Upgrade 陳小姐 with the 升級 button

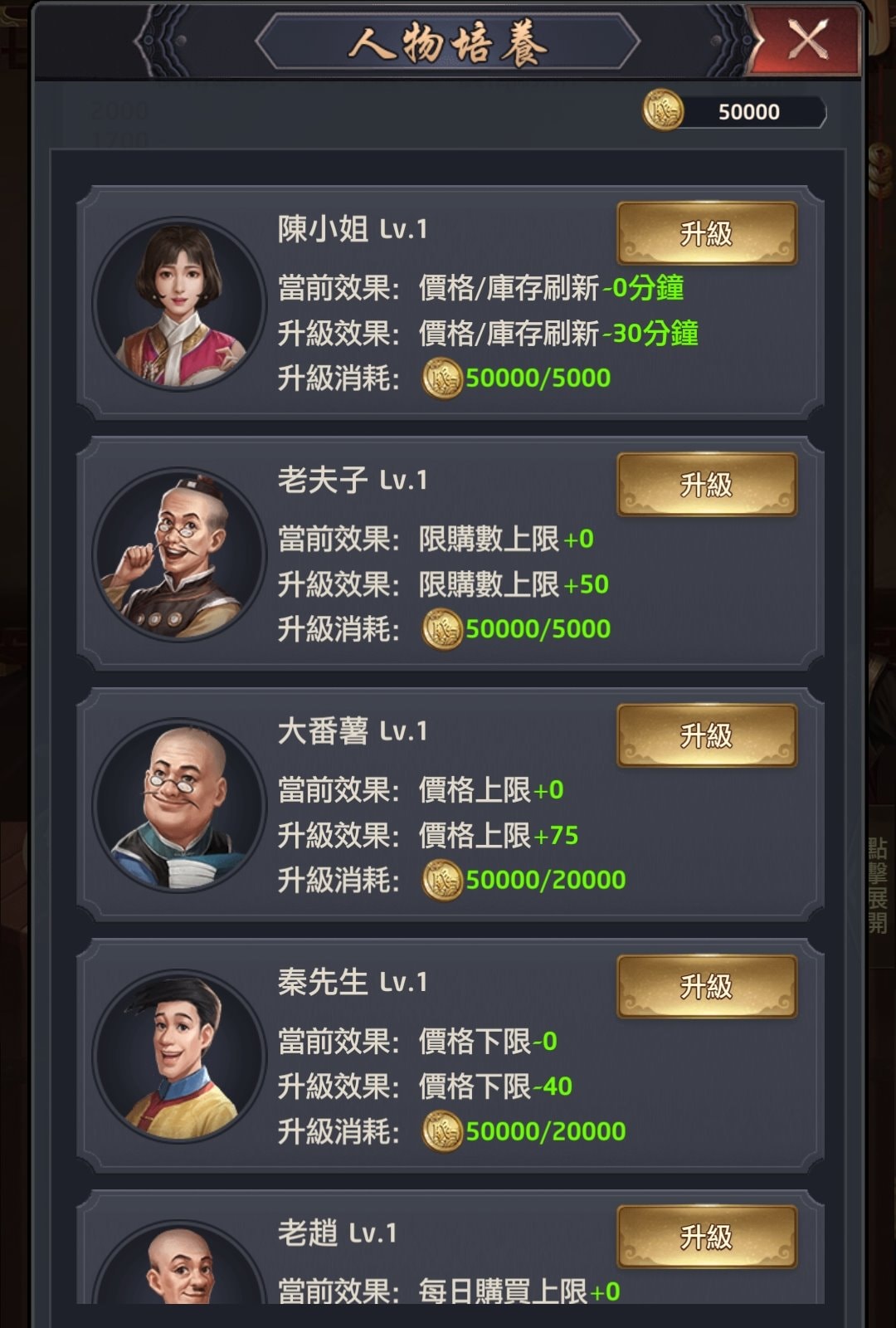tap(707, 233)
